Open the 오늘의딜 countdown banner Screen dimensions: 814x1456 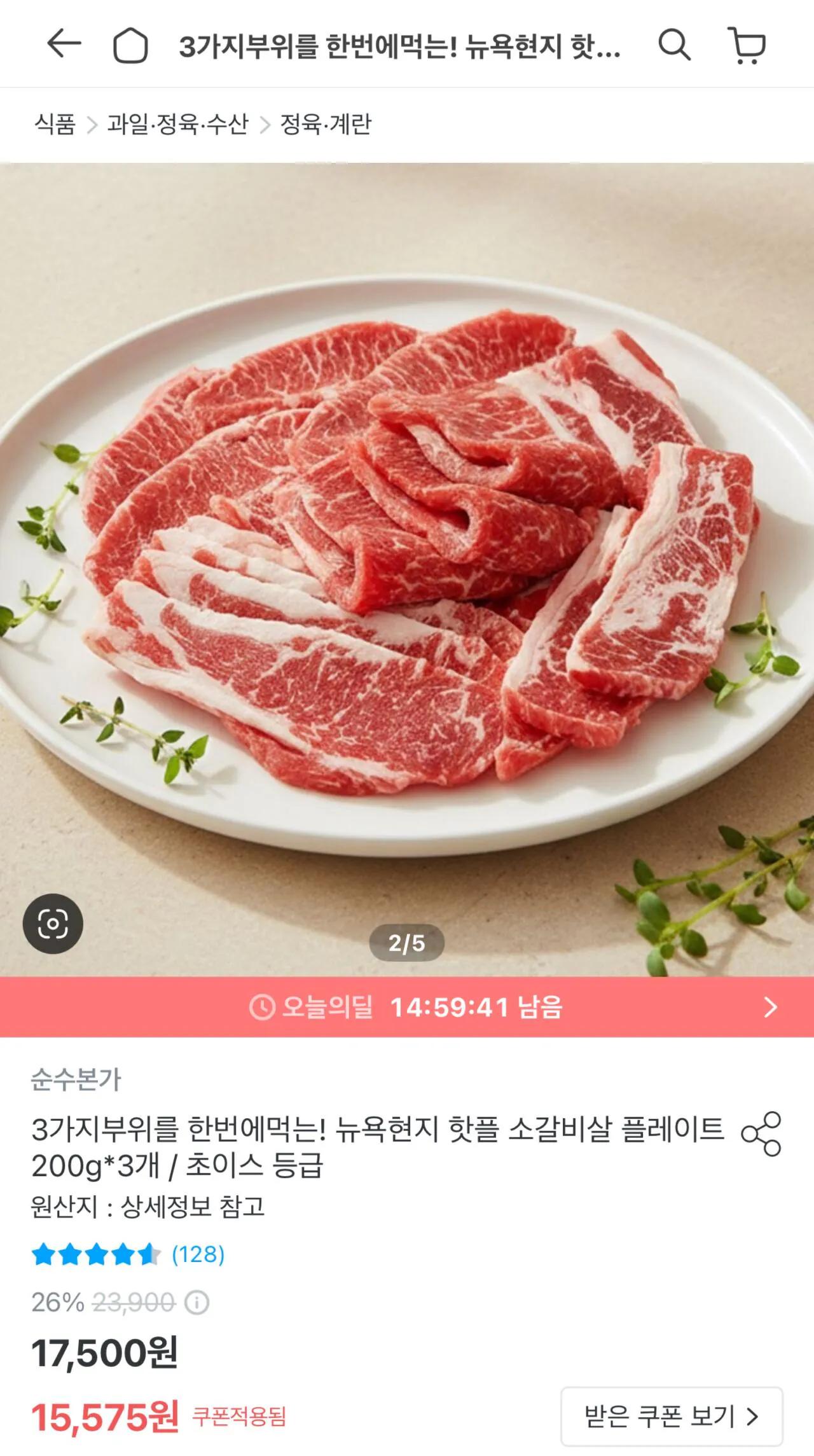point(407,1007)
